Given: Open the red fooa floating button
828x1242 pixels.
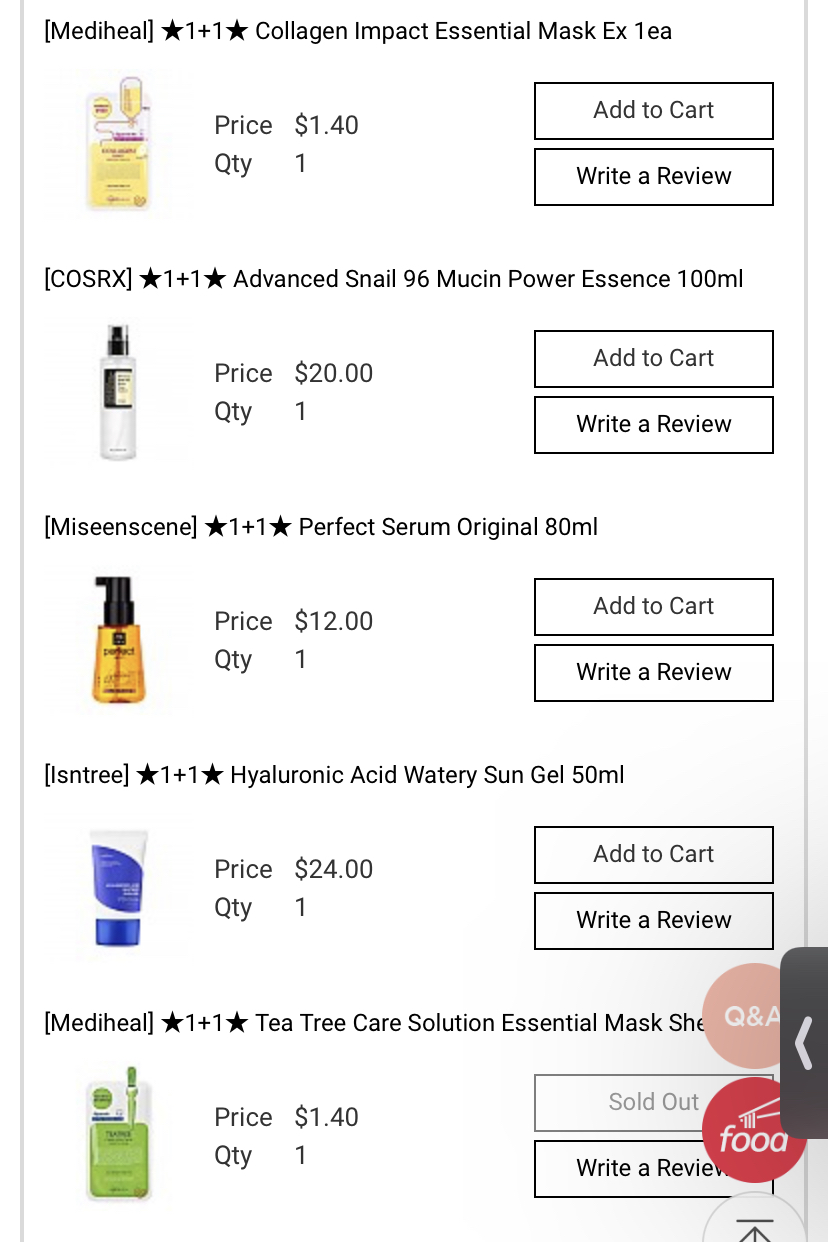Looking at the screenshot, I should (752, 1132).
